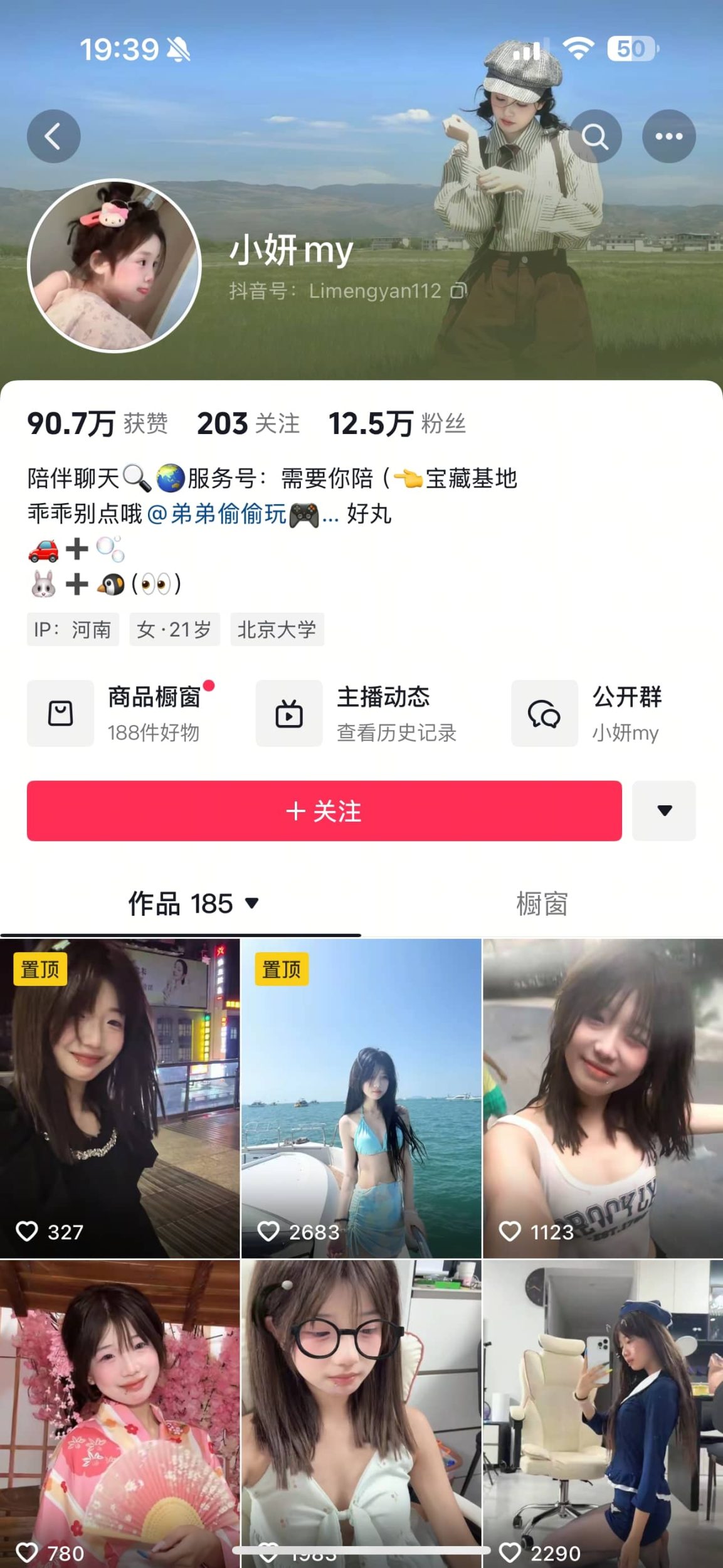Screen dimensions: 723x1568
Task: Open the search icon on the profile
Action: coord(594,135)
